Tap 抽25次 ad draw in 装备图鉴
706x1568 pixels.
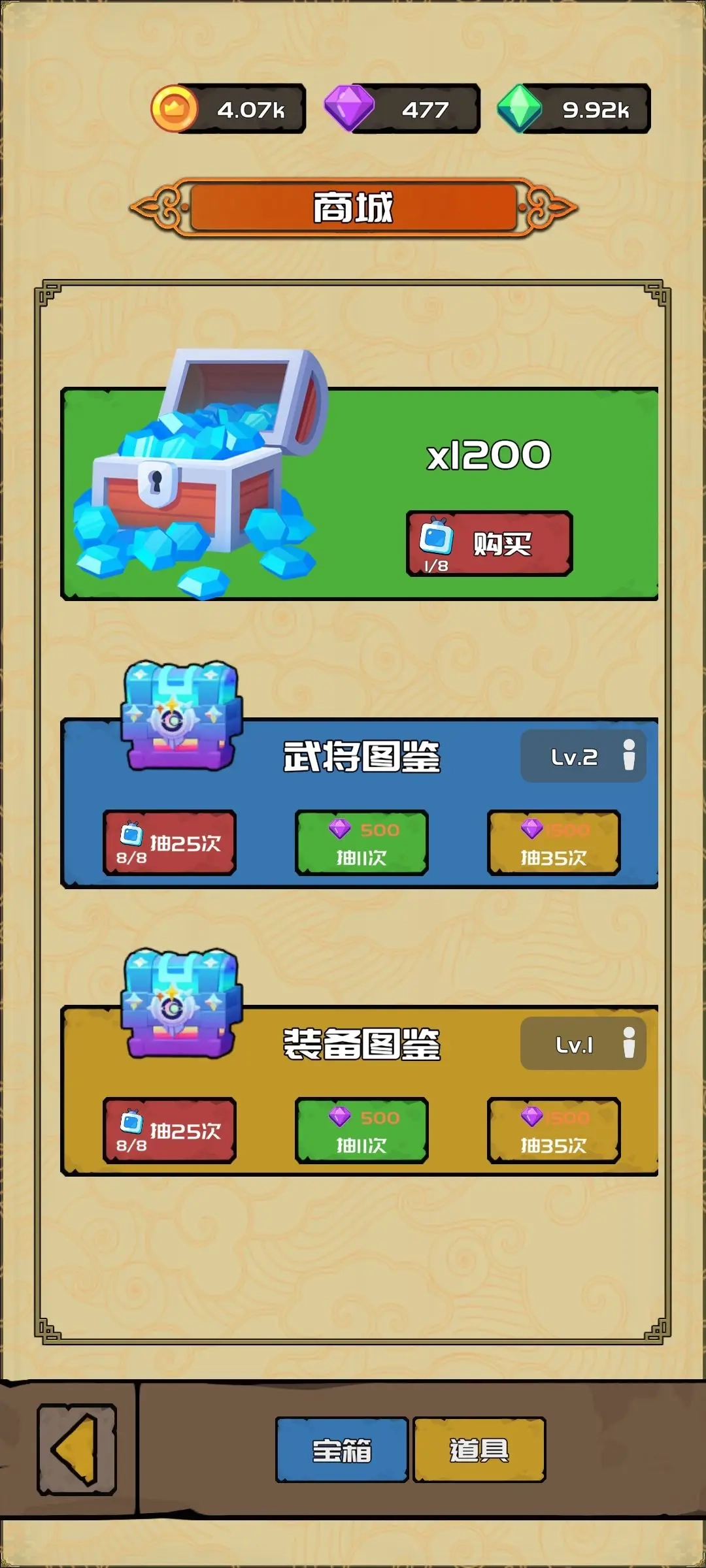coord(169,1130)
